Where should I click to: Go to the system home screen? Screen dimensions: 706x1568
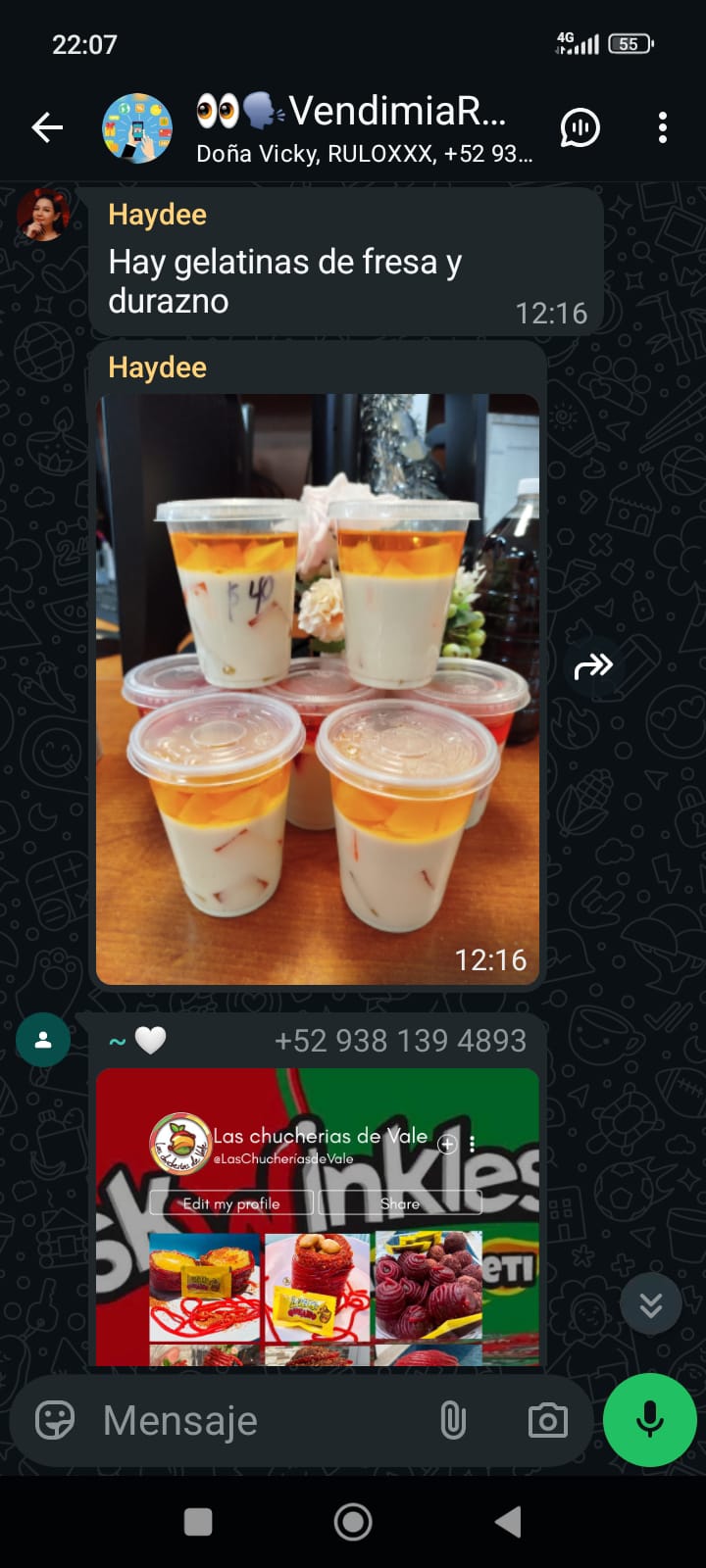point(353,1522)
